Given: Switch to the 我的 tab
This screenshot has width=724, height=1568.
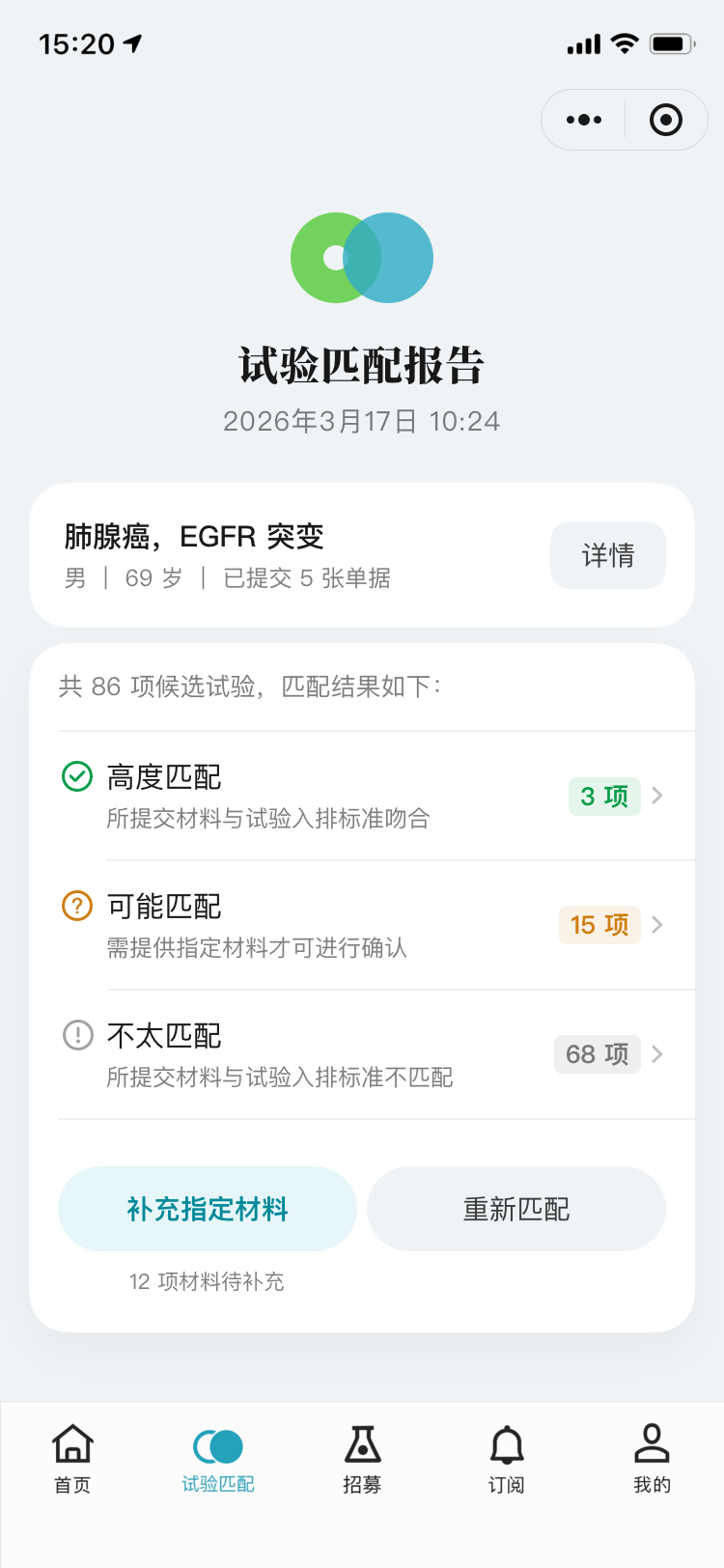Looking at the screenshot, I should [x=652, y=1459].
